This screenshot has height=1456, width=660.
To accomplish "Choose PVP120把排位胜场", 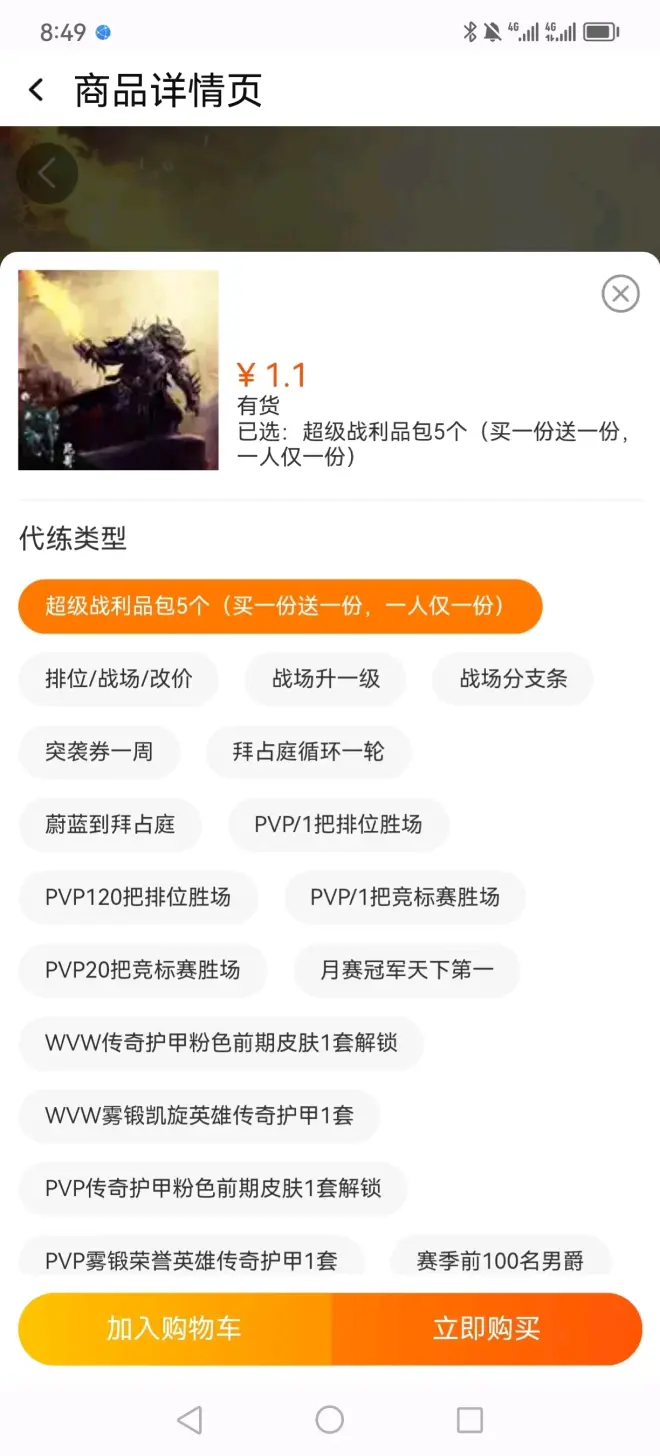I will coord(138,897).
